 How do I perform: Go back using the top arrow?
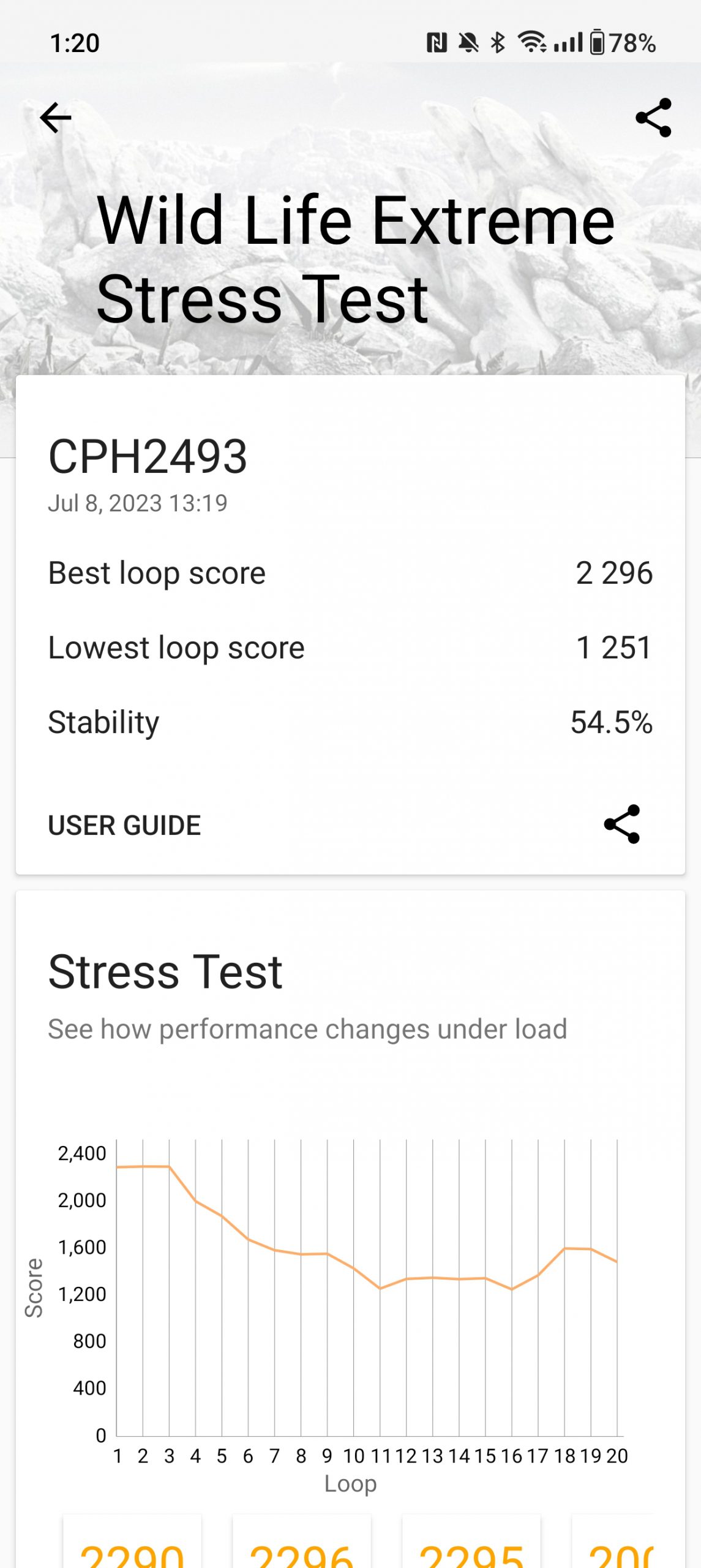[x=56, y=118]
